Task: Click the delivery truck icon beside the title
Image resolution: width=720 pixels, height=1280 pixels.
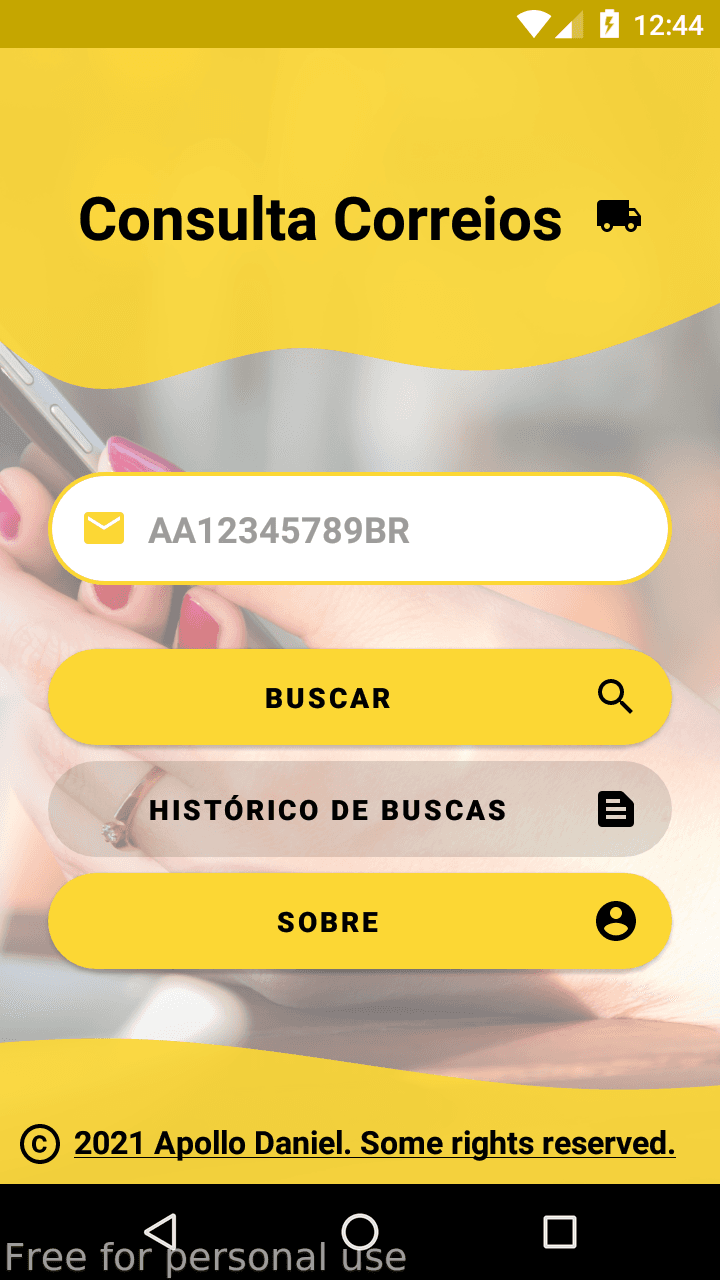Action: click(x=620, y=216)
